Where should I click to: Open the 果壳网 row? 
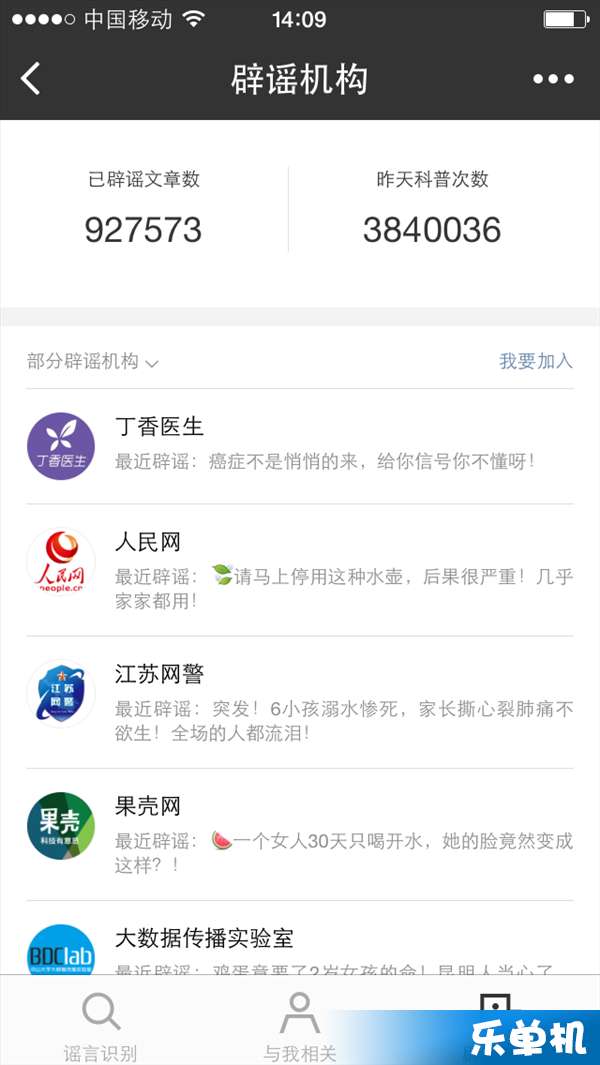tap(300, 835)
